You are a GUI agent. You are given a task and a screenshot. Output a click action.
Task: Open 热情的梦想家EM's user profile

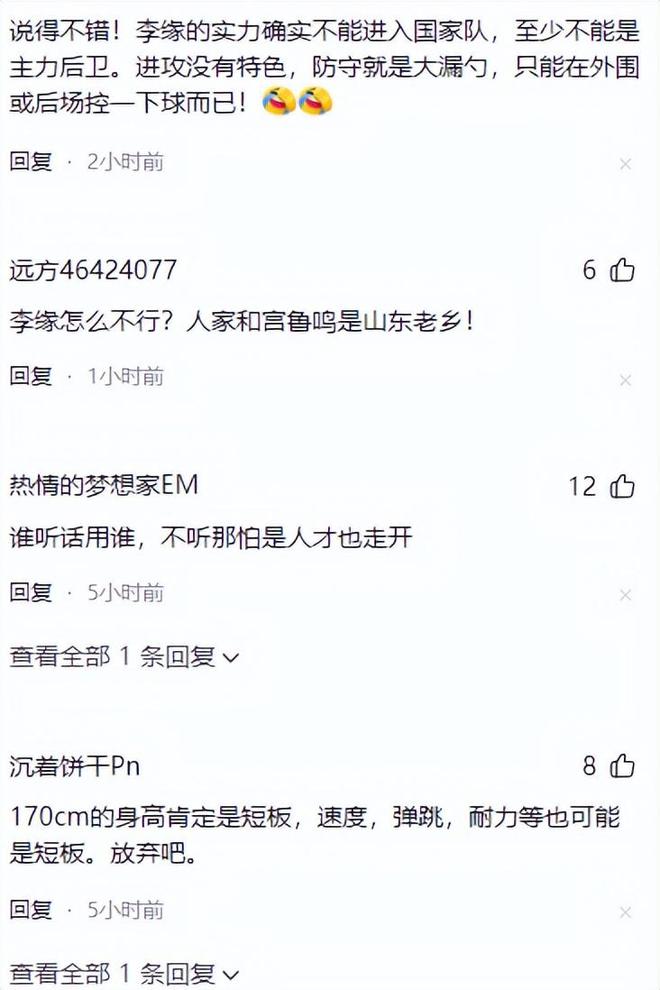pyautogui.click(x=104, y=486)
